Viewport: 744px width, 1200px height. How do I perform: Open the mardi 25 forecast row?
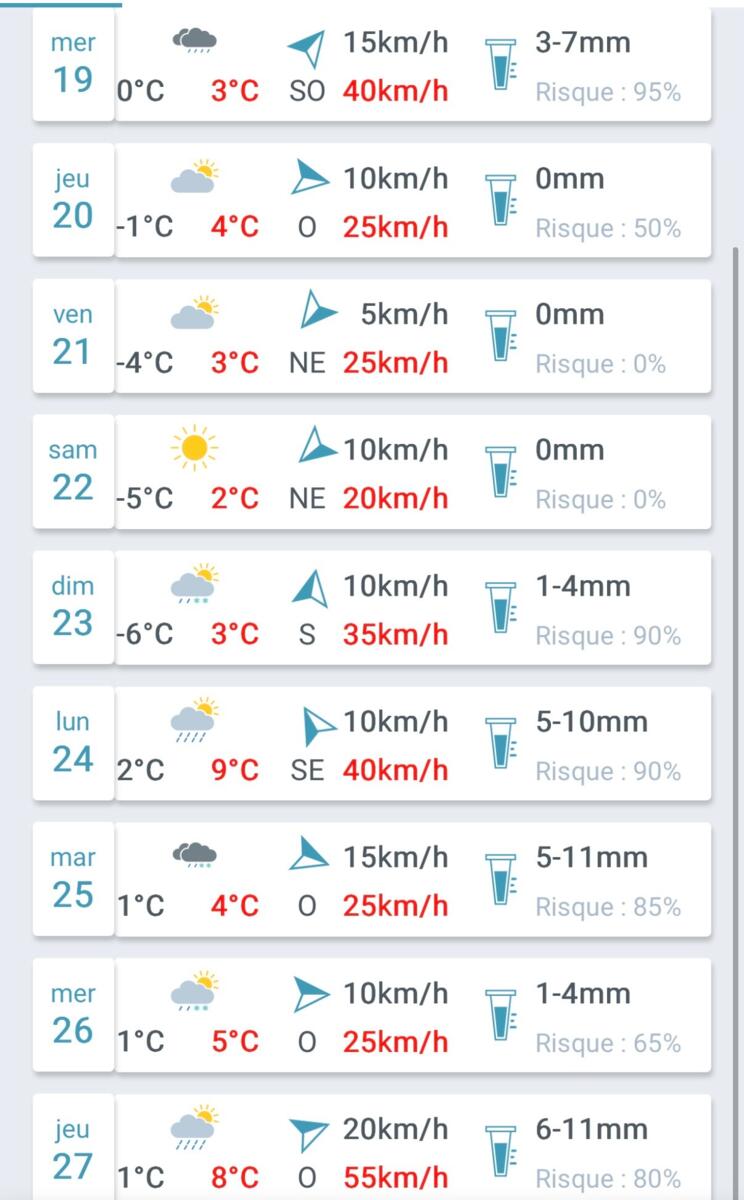pos(372,882)
